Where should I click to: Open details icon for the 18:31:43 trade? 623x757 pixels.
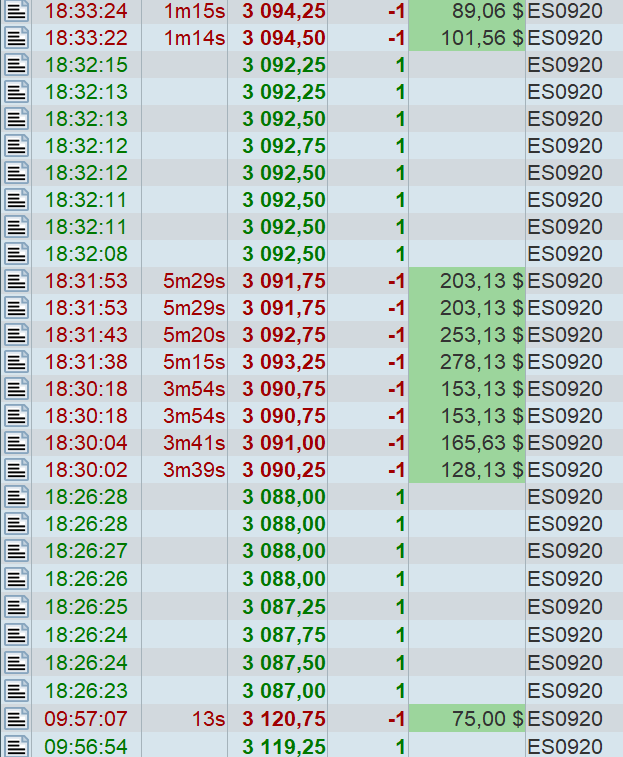pos(15,335)
